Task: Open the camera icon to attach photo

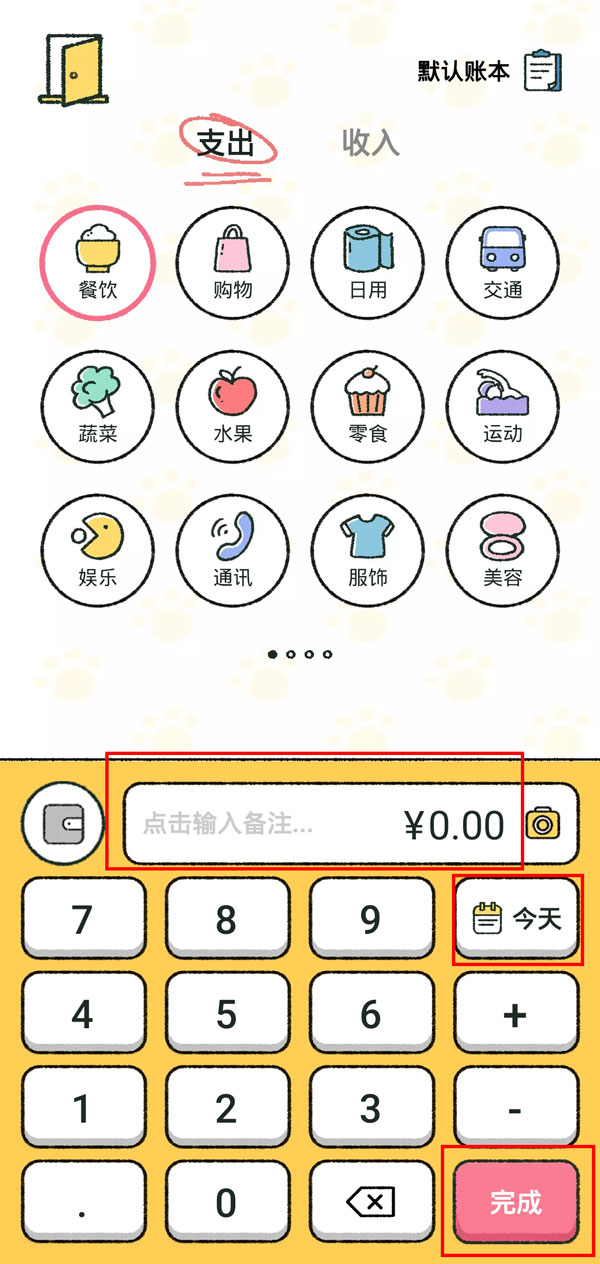Action: click(x=543, y=823)
